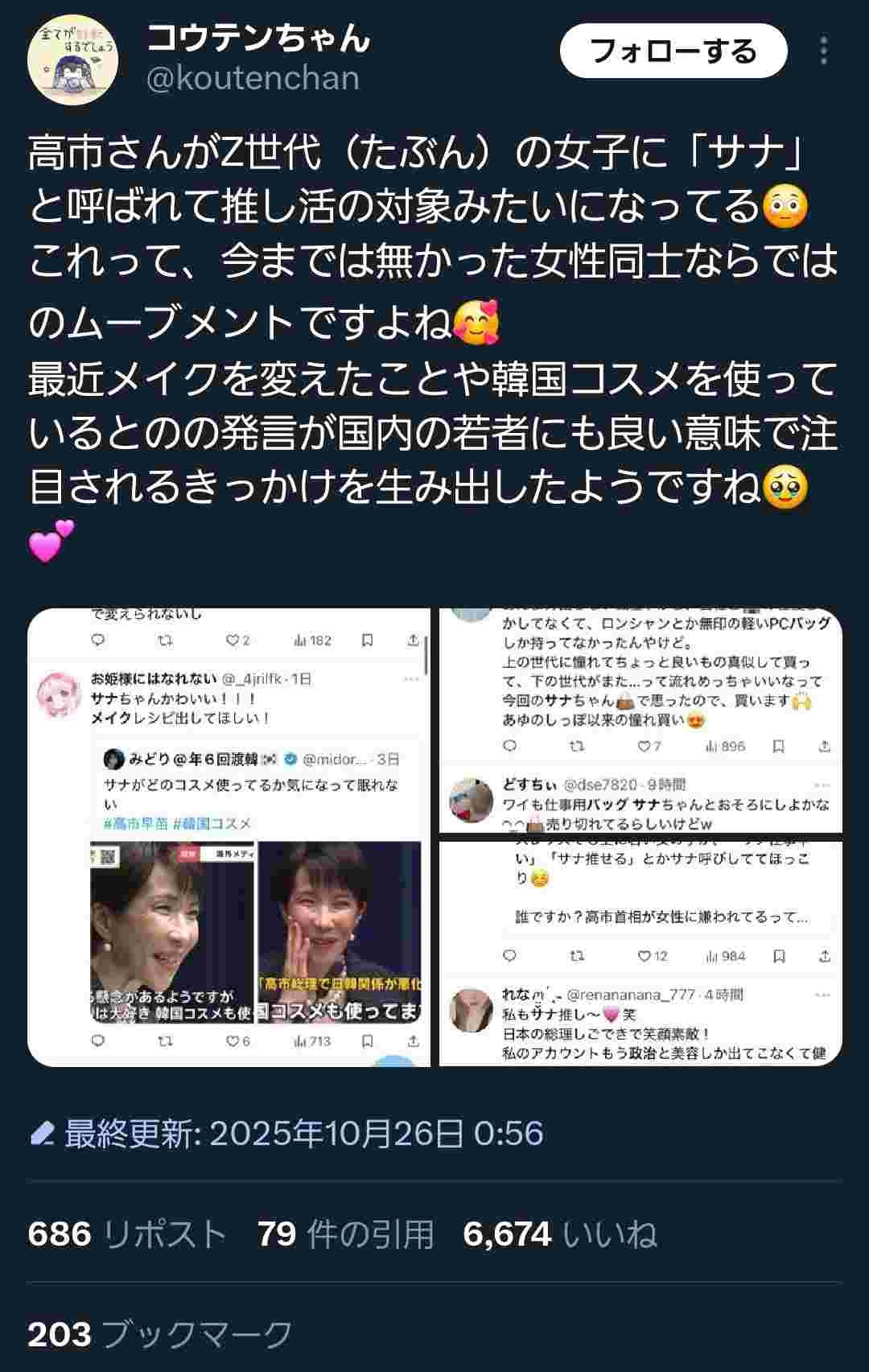Open the post's overflow menu
Image resolution: width=869 pixels, height=1372 pixels.
[x=823, y=51]
